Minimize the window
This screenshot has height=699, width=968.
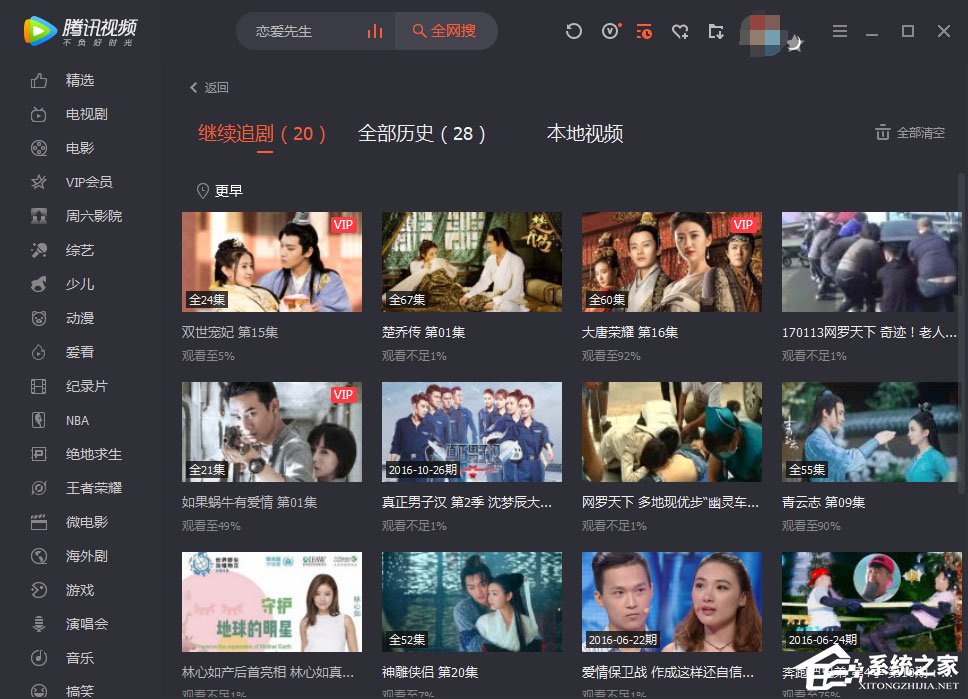874,31
